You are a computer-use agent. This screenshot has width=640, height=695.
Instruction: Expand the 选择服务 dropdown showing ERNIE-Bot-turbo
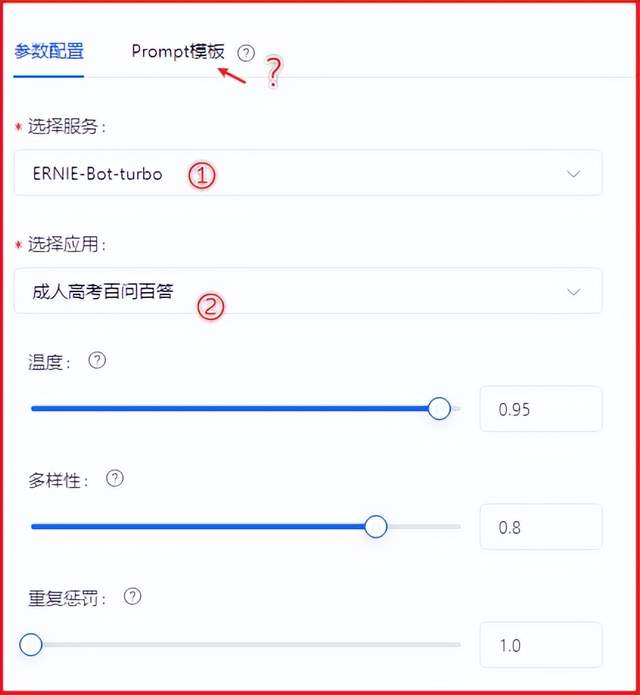(308, 173)
